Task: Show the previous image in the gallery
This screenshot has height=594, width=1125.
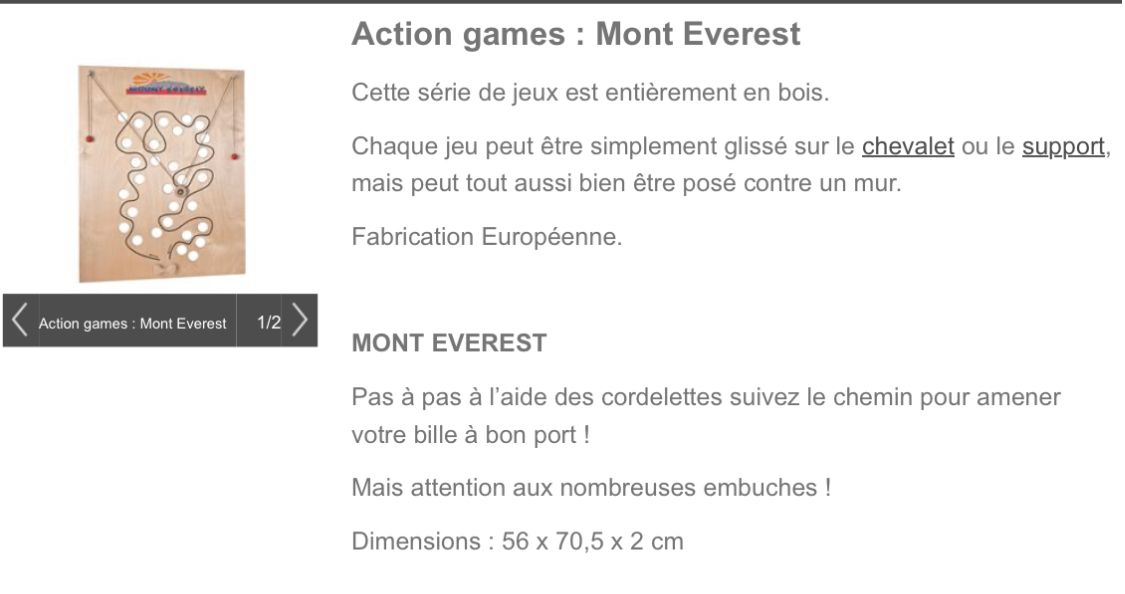Action: coord(20,321)
